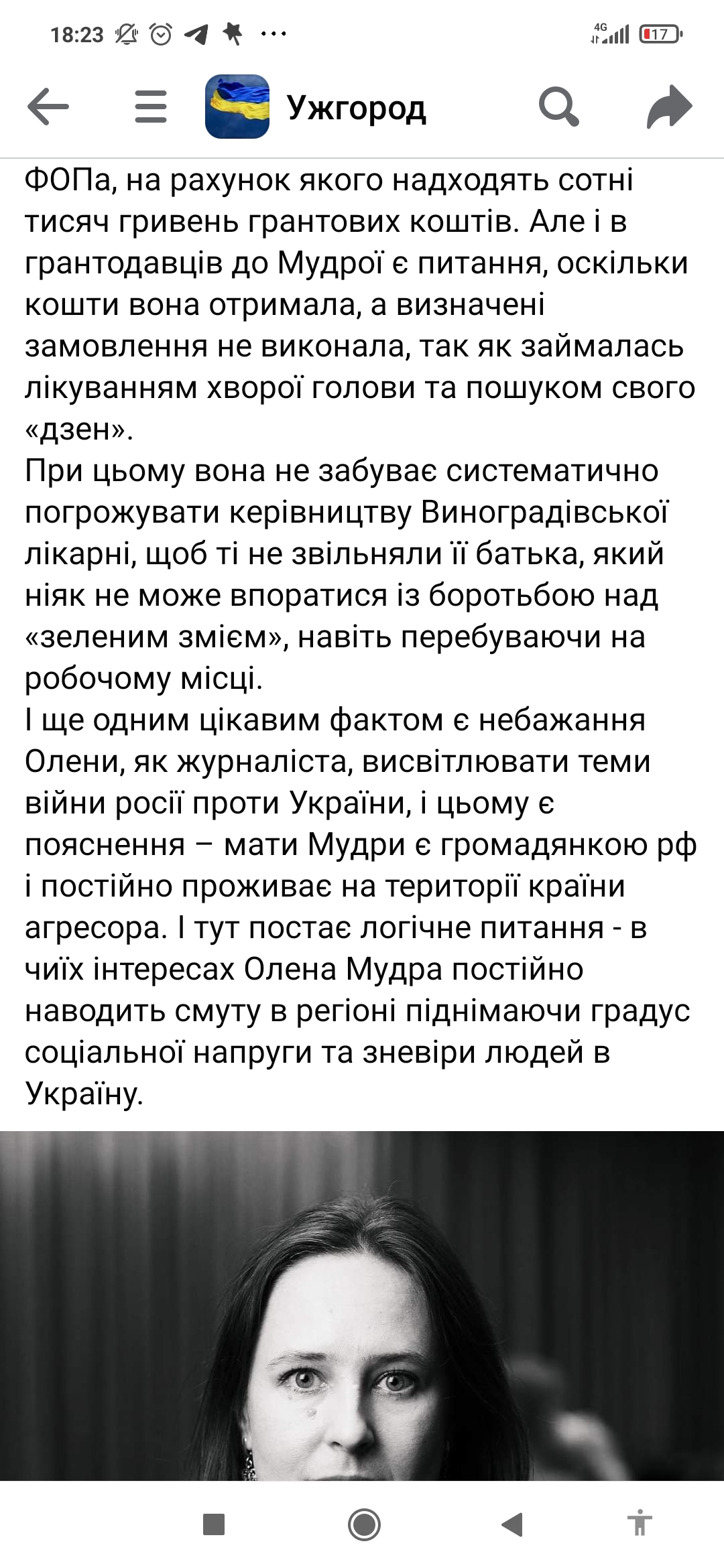Image resolution: width=724 pixels, height=1568 pixels.
Task: Open recent apps with square button
Action: pyautogui.click(x=214, y=1524)
